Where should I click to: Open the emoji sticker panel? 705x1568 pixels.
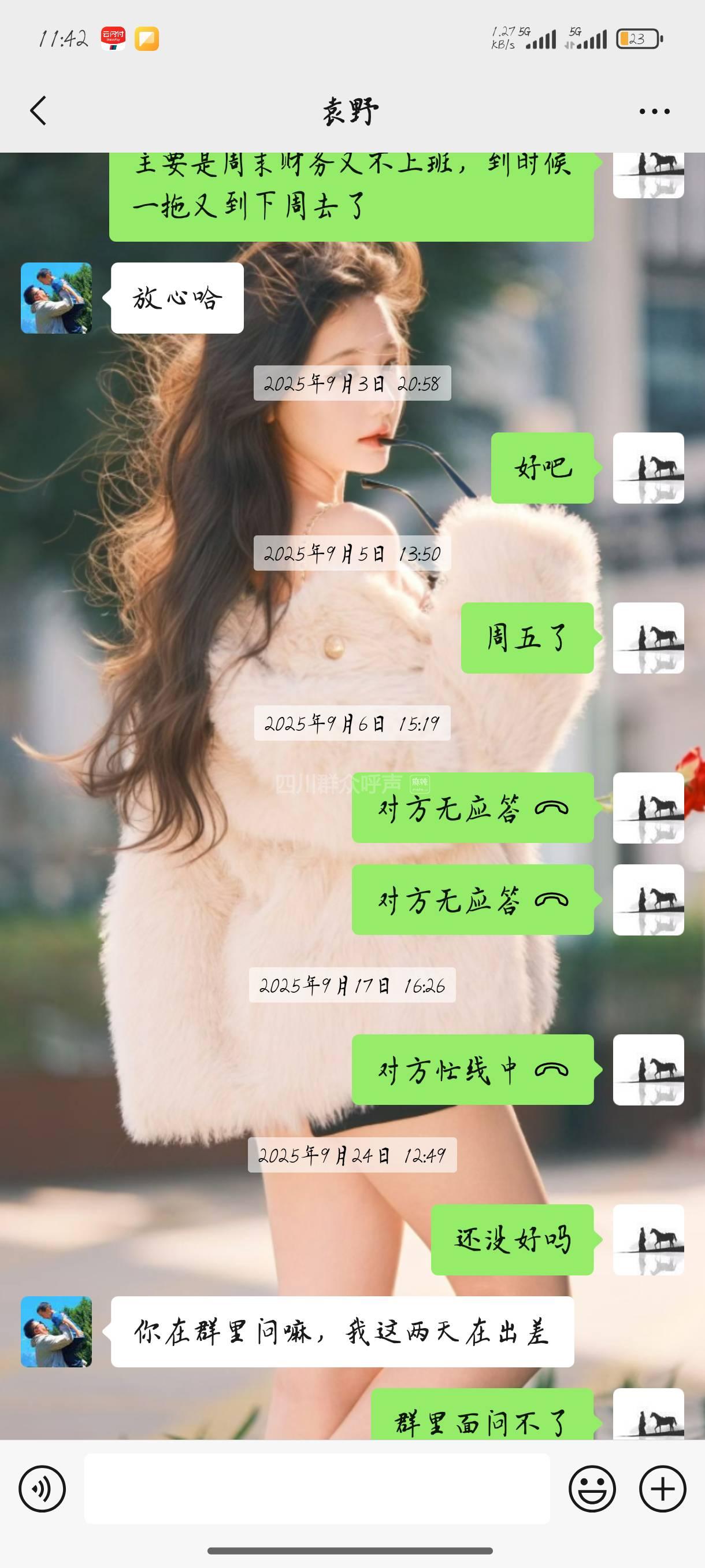(x=592, y=1489)
